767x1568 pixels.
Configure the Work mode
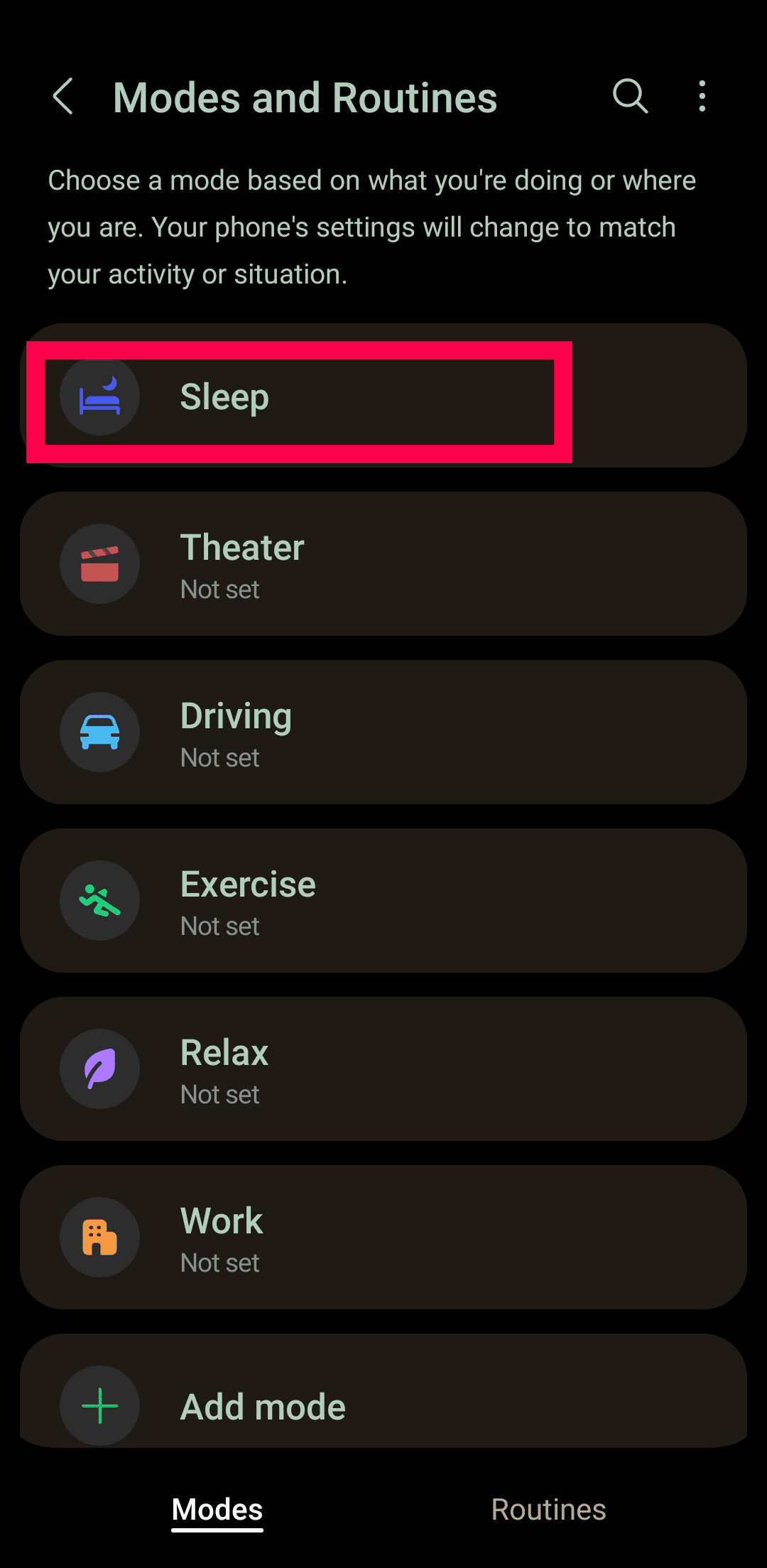tap(383, 1238)
